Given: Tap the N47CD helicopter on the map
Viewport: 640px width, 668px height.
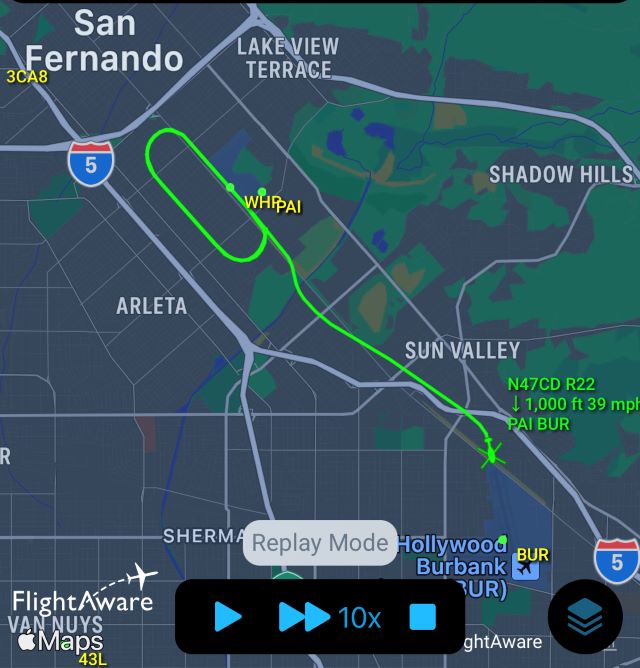Looking at the screenshot, I should [491, 453].
